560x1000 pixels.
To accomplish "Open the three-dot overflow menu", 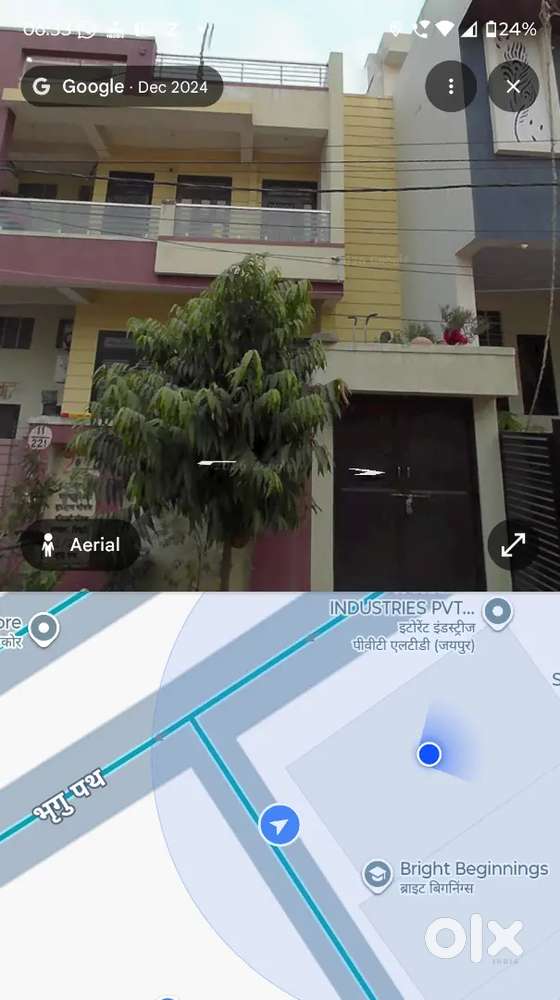I will pos(450,86).
